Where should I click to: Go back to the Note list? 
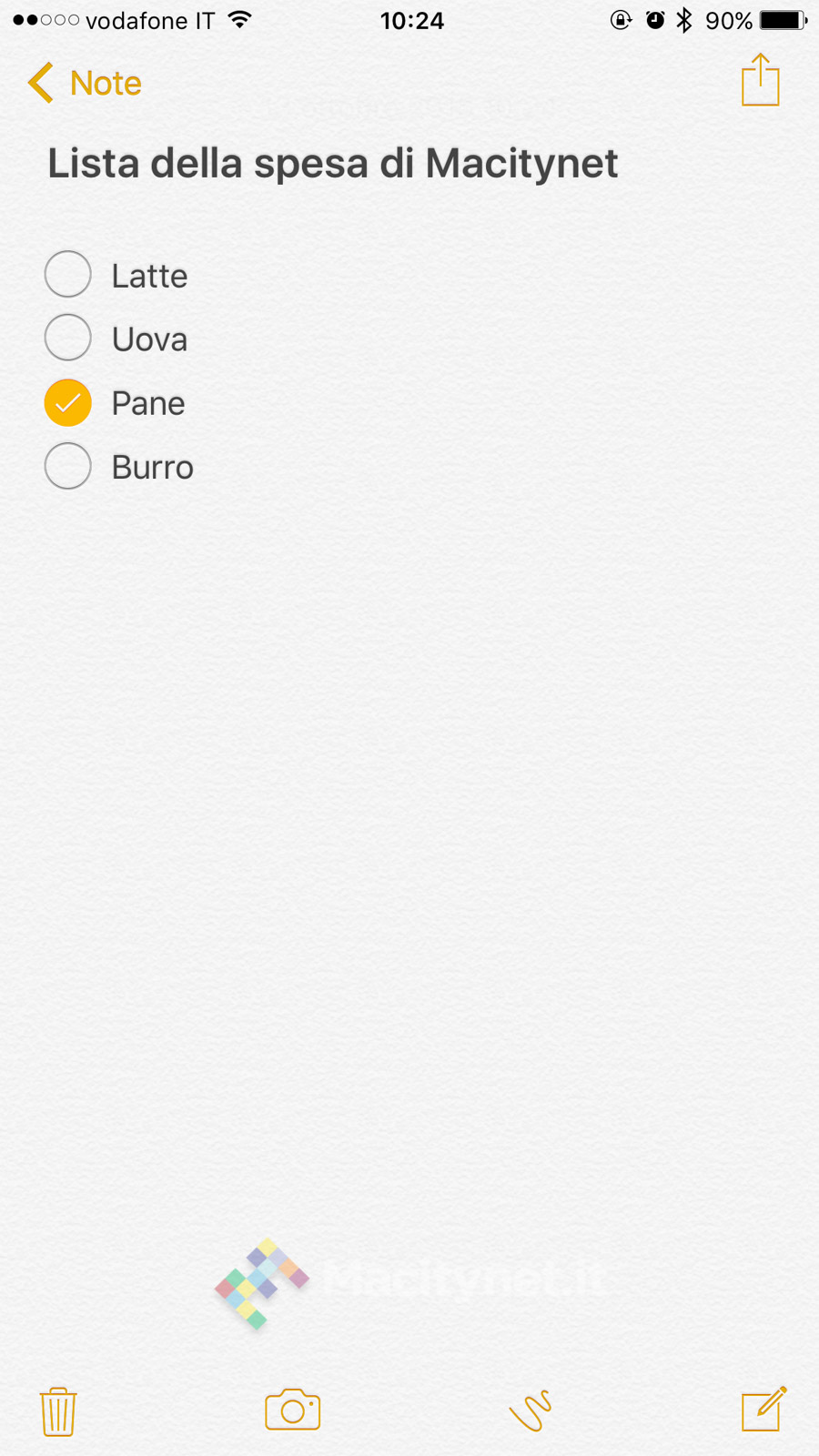(x=84, y=83)
